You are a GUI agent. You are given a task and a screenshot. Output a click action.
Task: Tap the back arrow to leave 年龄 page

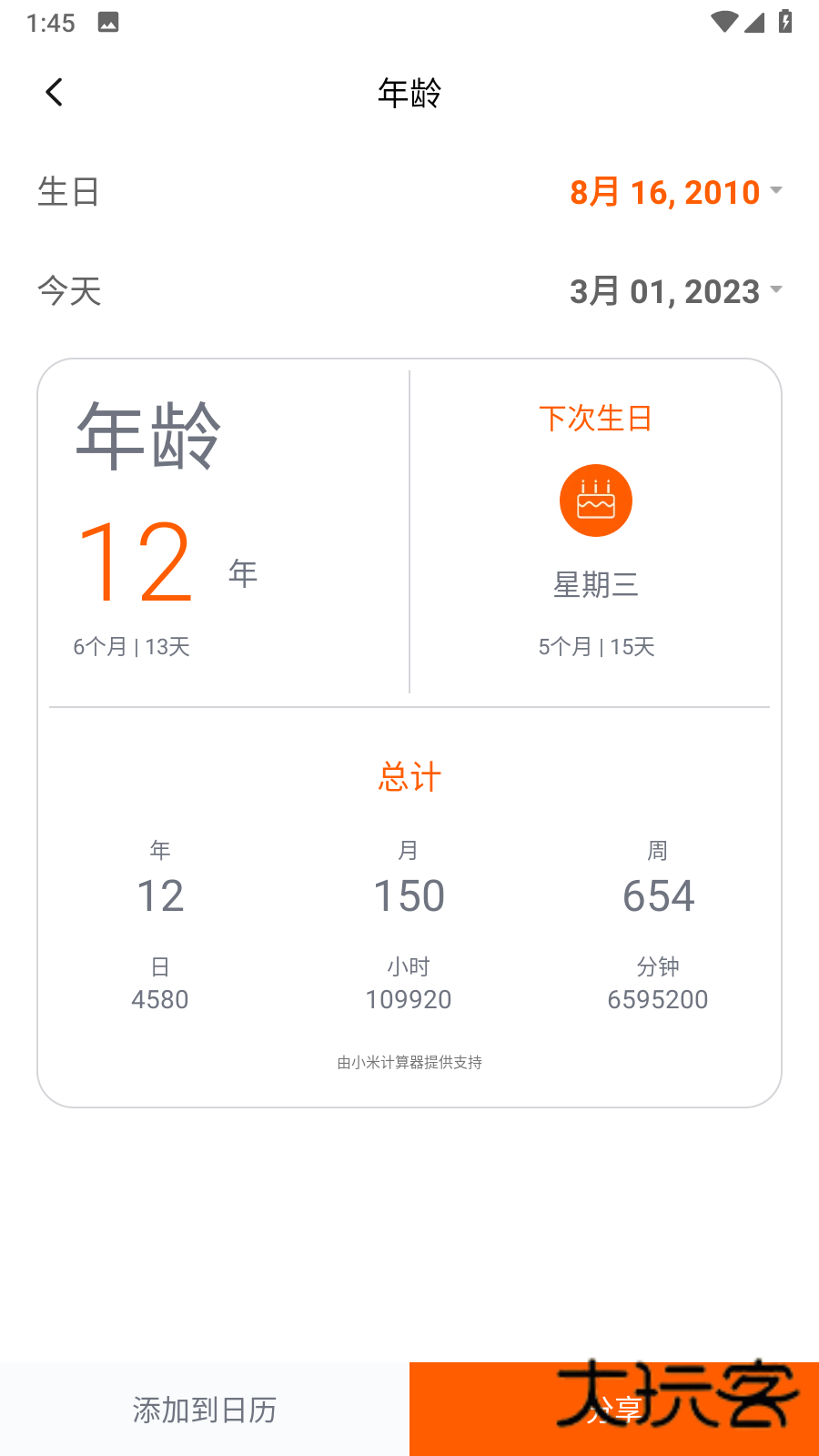click(x=54, y=91)
